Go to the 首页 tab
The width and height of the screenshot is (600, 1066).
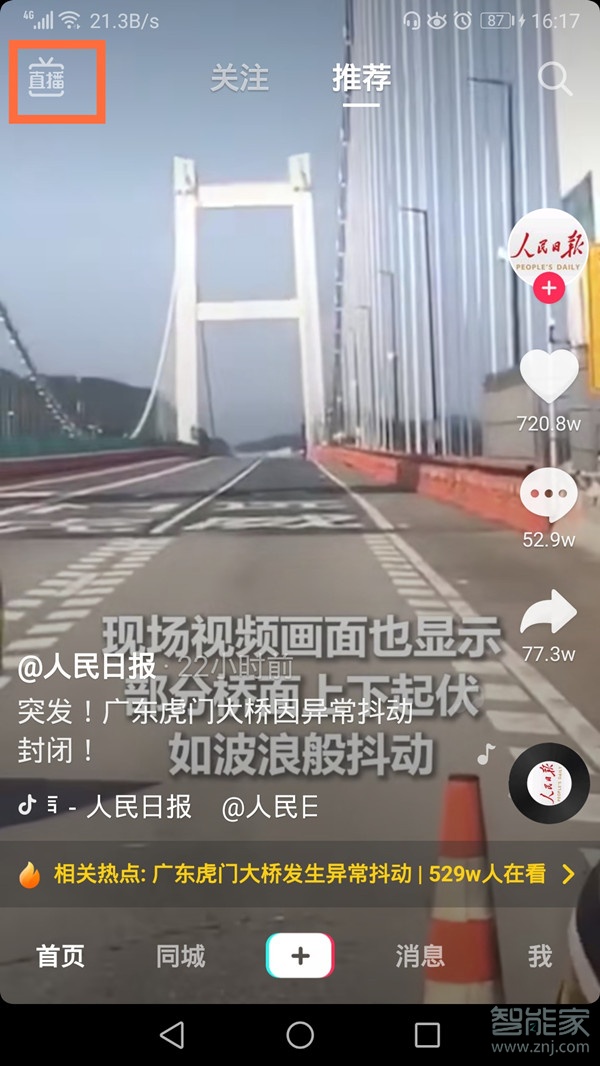click(x=61, y=956)
